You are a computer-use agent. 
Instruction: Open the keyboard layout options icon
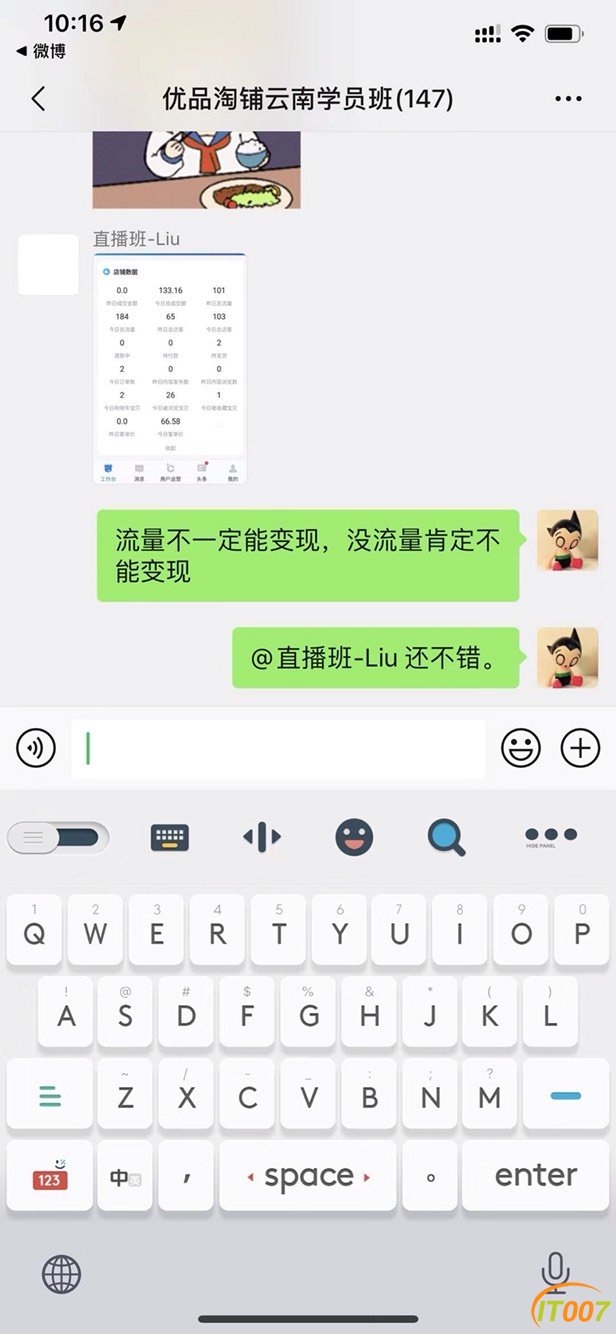tap(170, 837)
